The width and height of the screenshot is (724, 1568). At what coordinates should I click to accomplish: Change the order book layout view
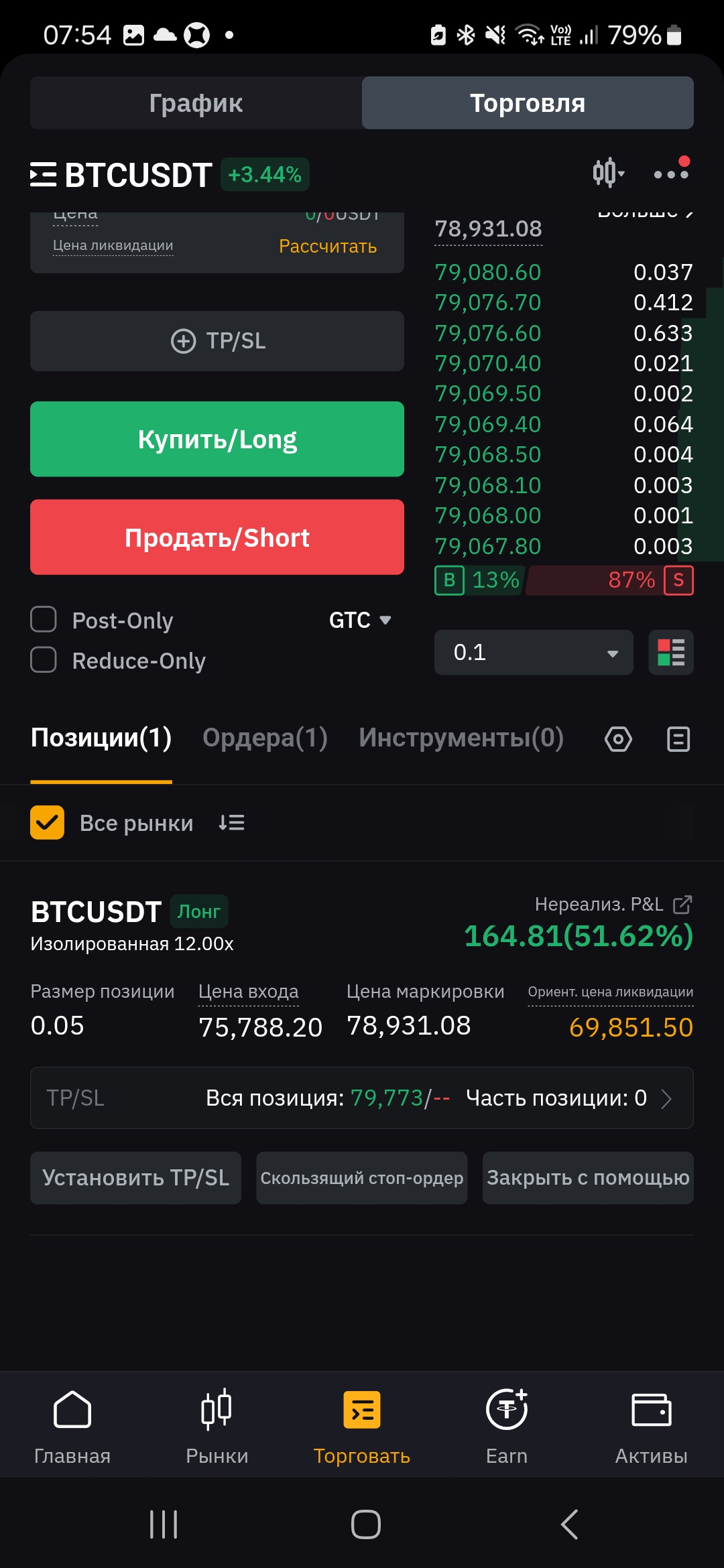(671, 653)
